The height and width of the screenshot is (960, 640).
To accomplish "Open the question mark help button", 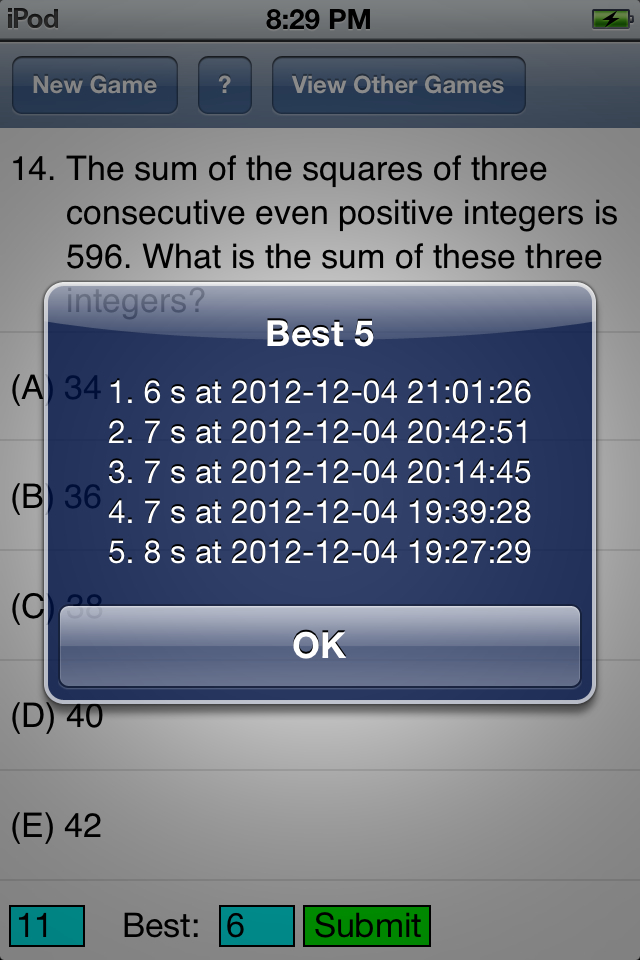I will tap(224, 85).
